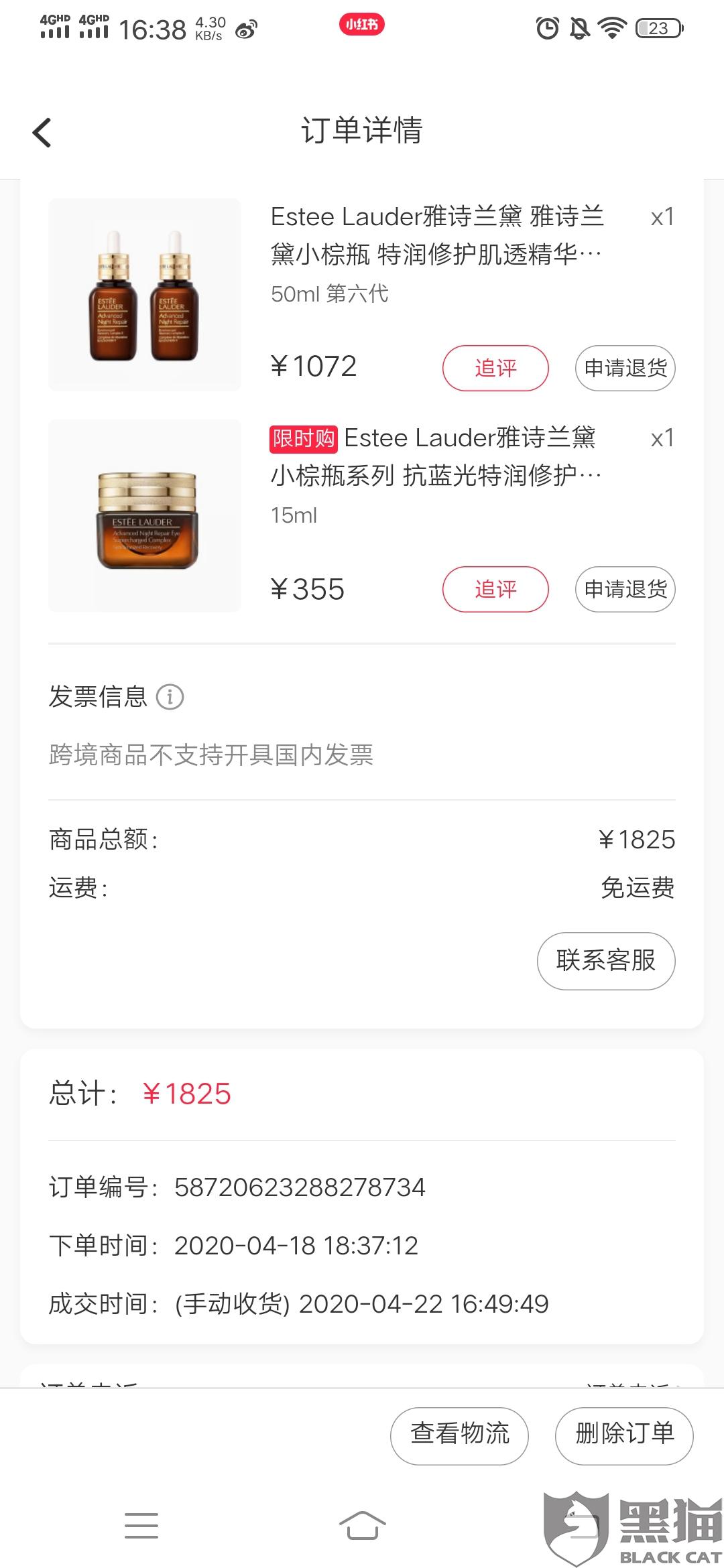Tap 追评 for the ¥1072 serum

tap(495, 368)
